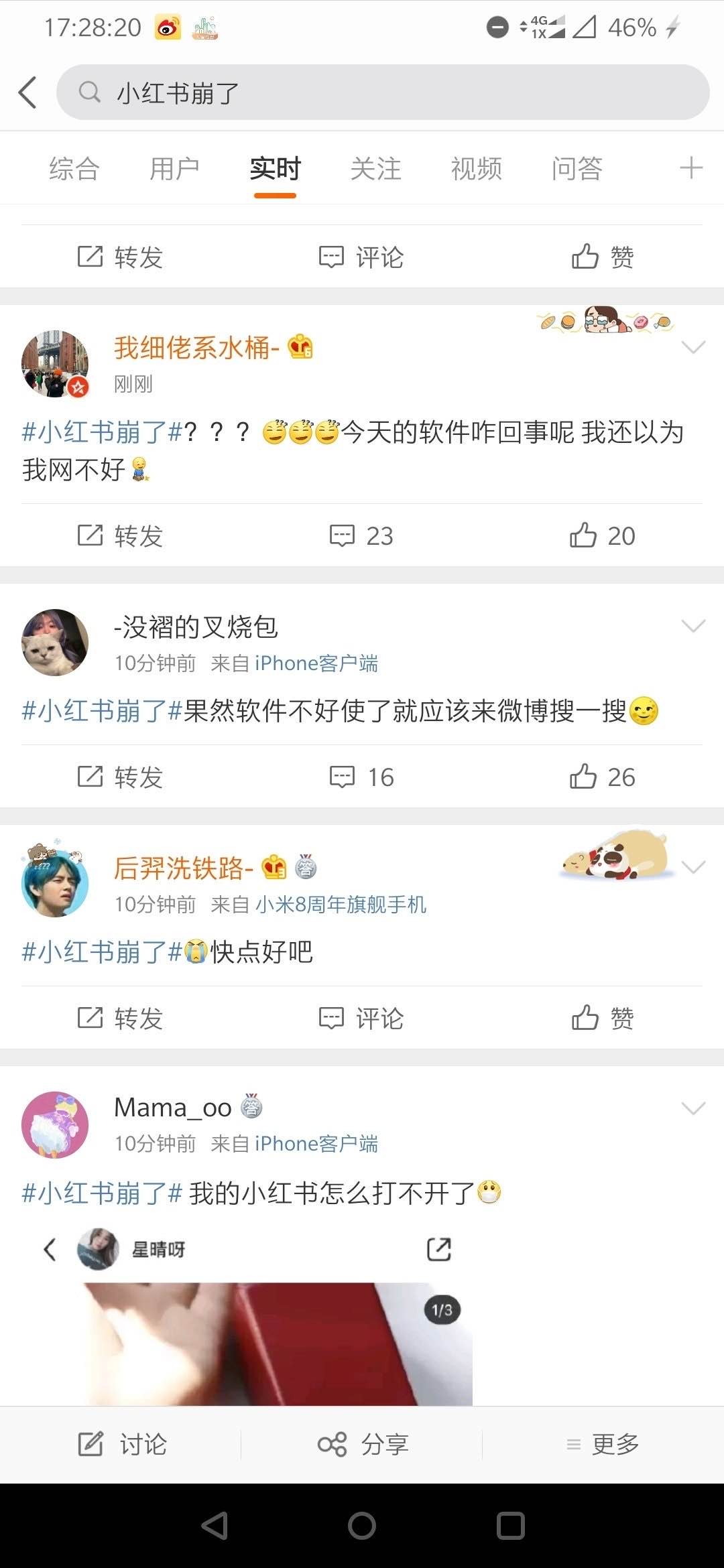Screen dimensions: 724x1568
Task: Open 后羿洗铁路-'s profile avatar
Action: 55,883
